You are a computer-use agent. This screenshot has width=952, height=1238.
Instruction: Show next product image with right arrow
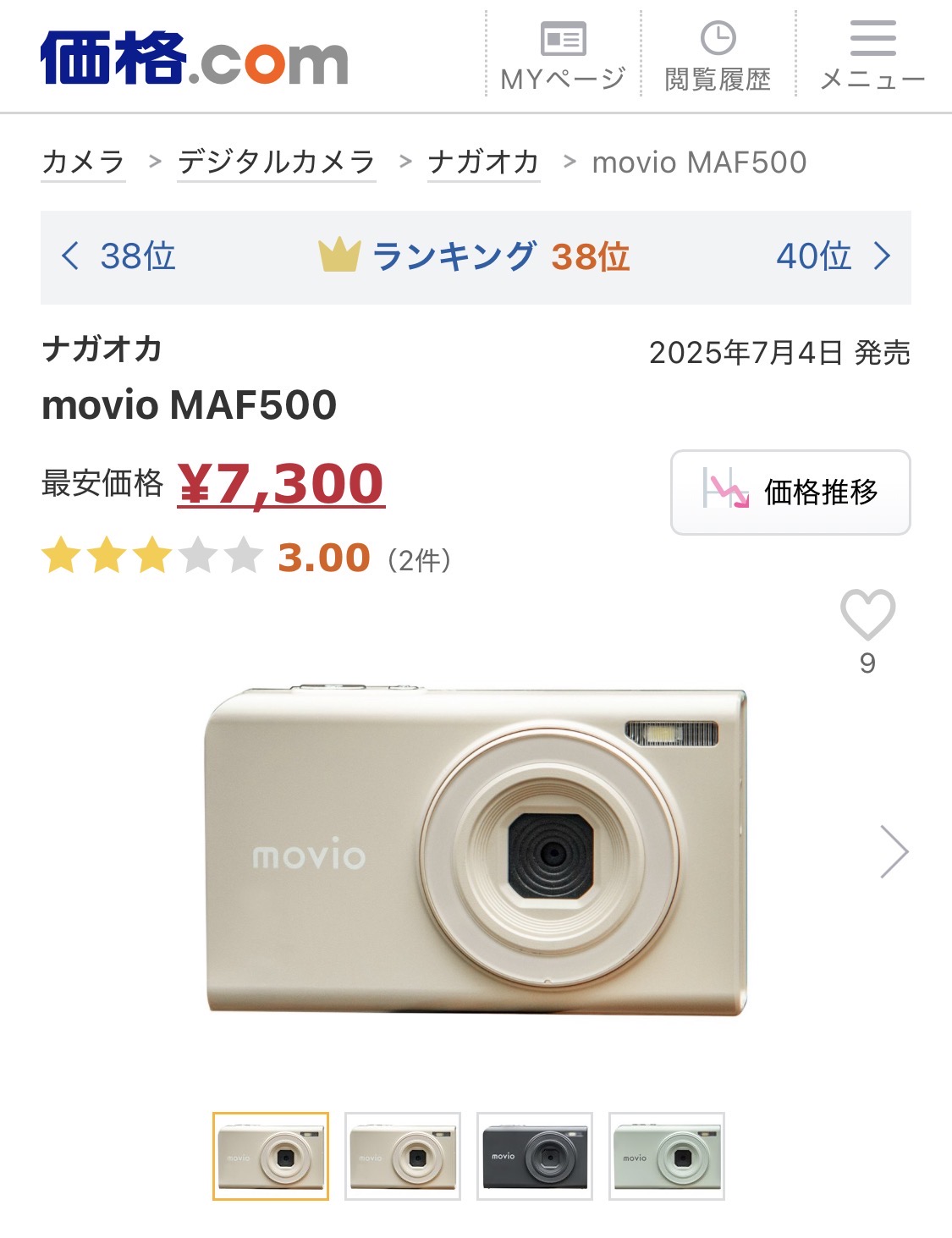[894, 851]
